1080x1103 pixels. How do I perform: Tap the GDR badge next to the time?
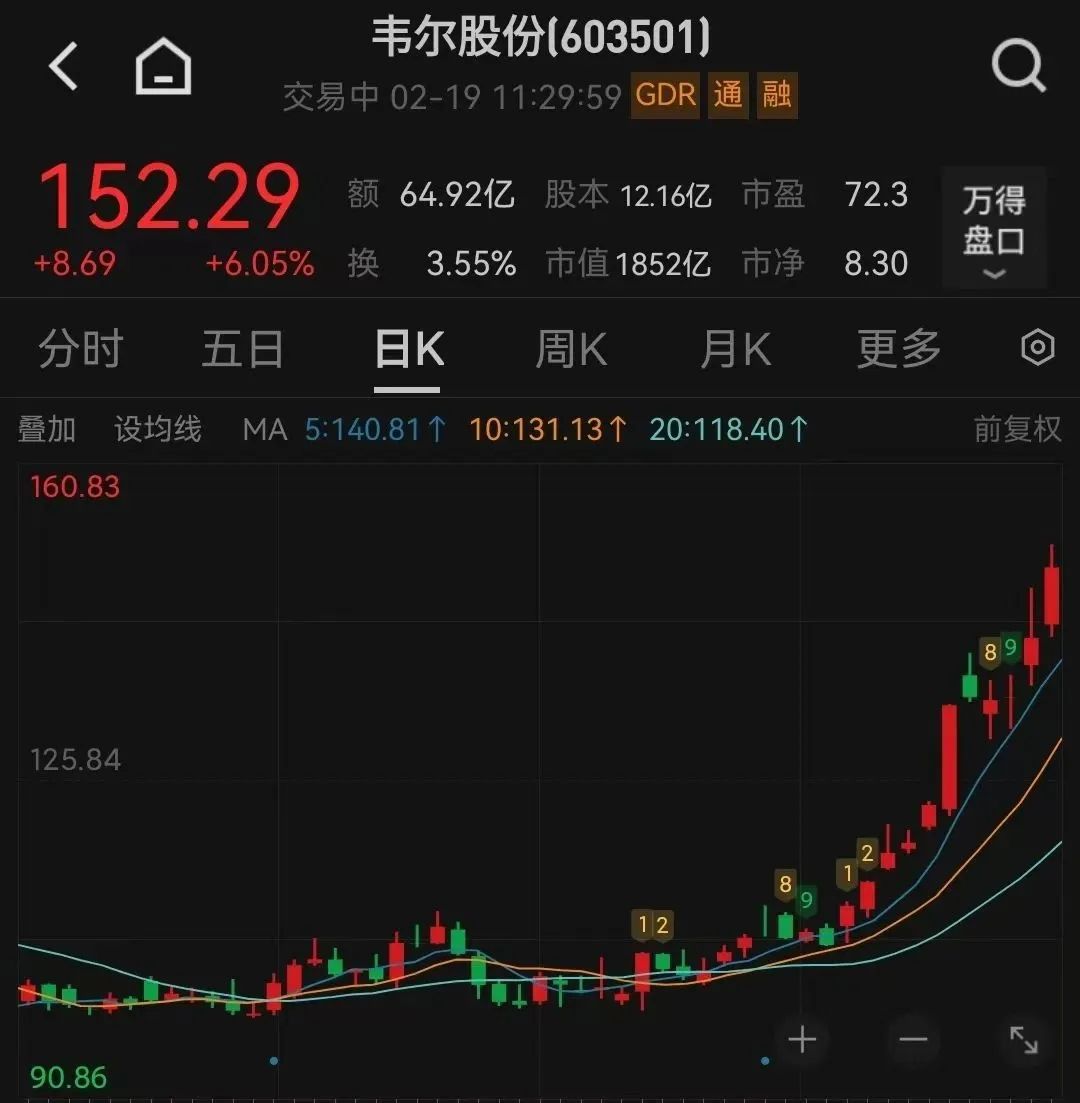coord(664,96)
